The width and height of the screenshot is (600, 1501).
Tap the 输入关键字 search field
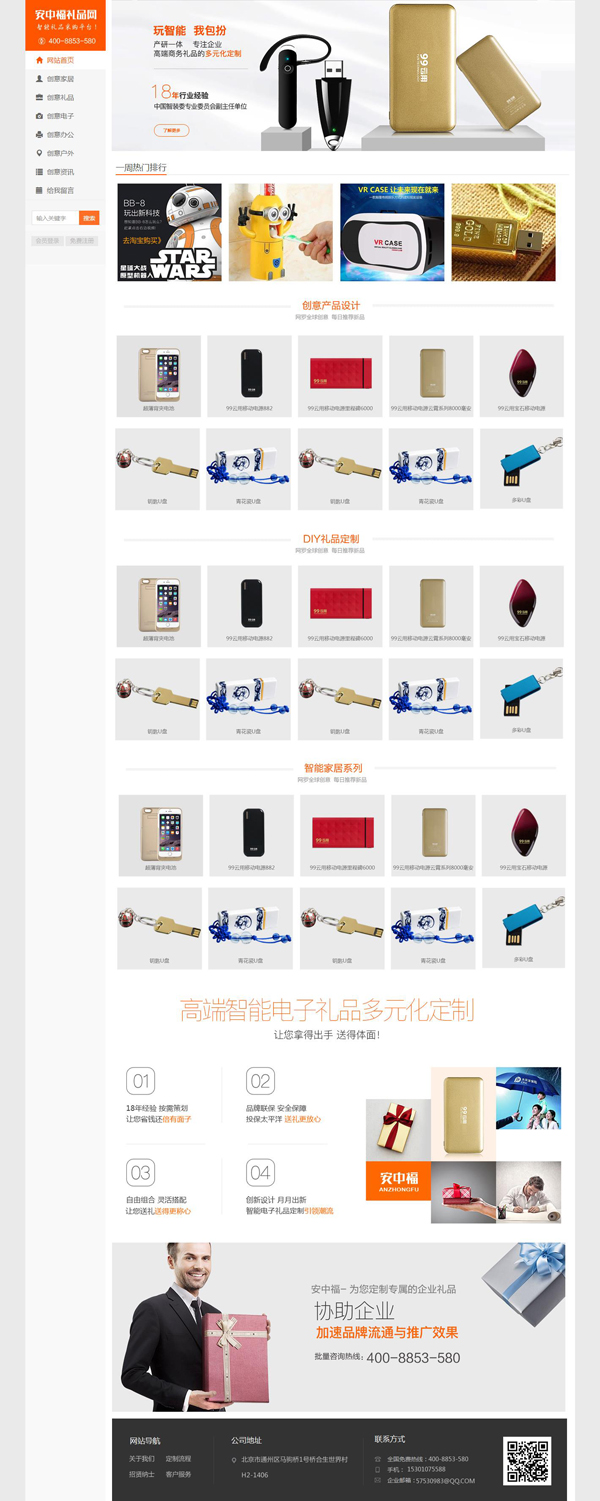pyautogui.click(x=55, y=218)
